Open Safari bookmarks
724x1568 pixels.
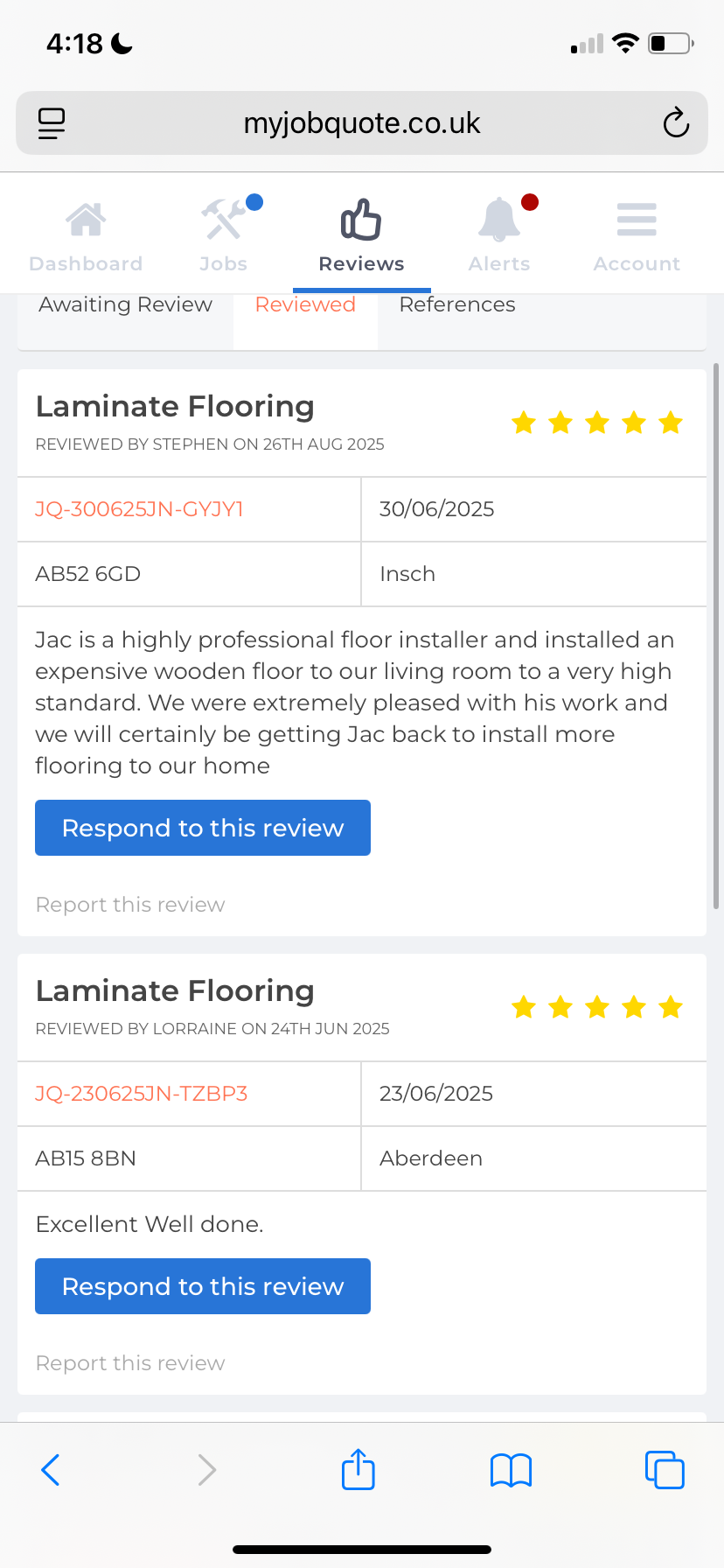511,1470
